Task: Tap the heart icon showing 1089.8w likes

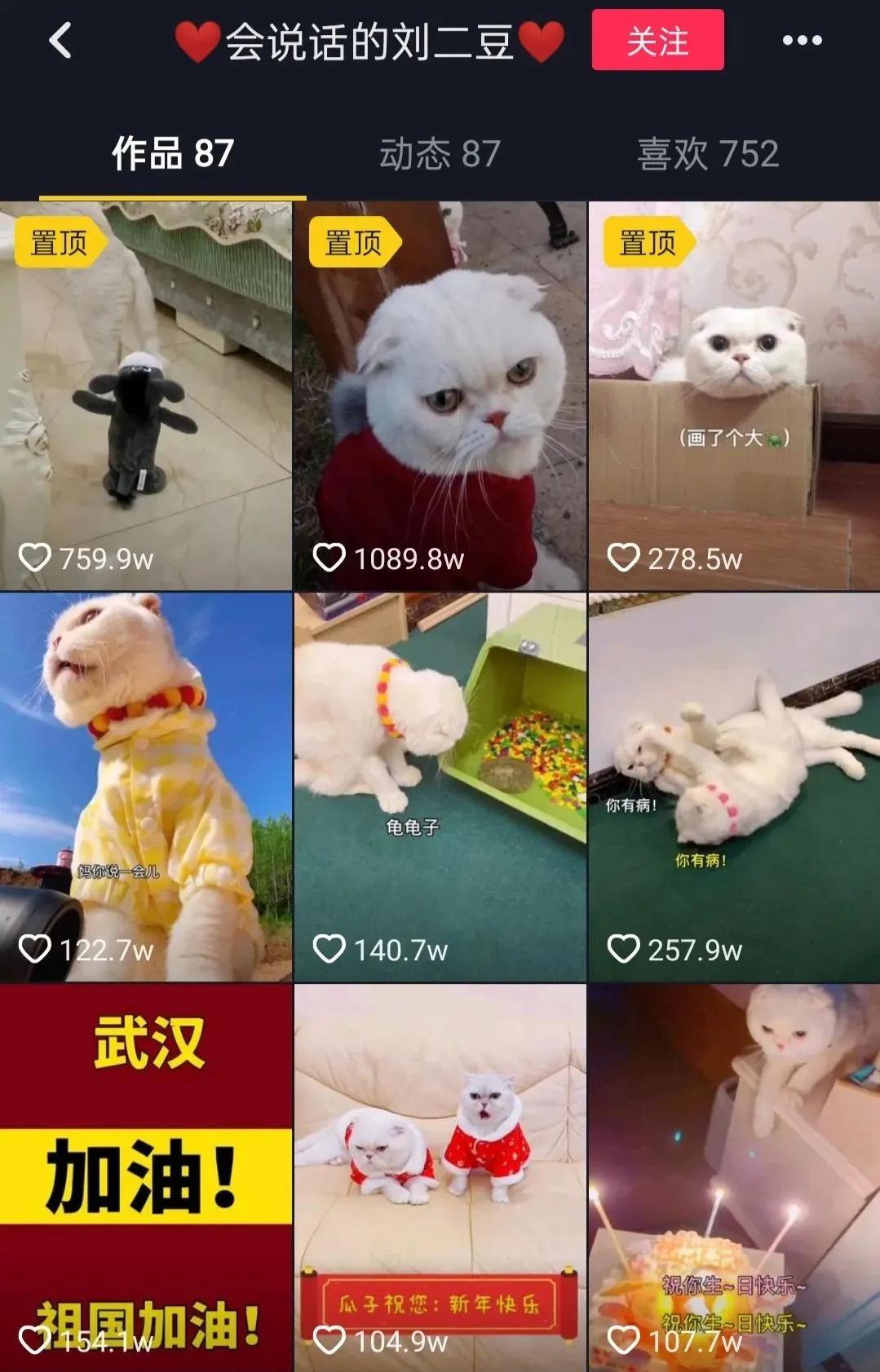Action: pyautogui.click(x=331, y=558)
